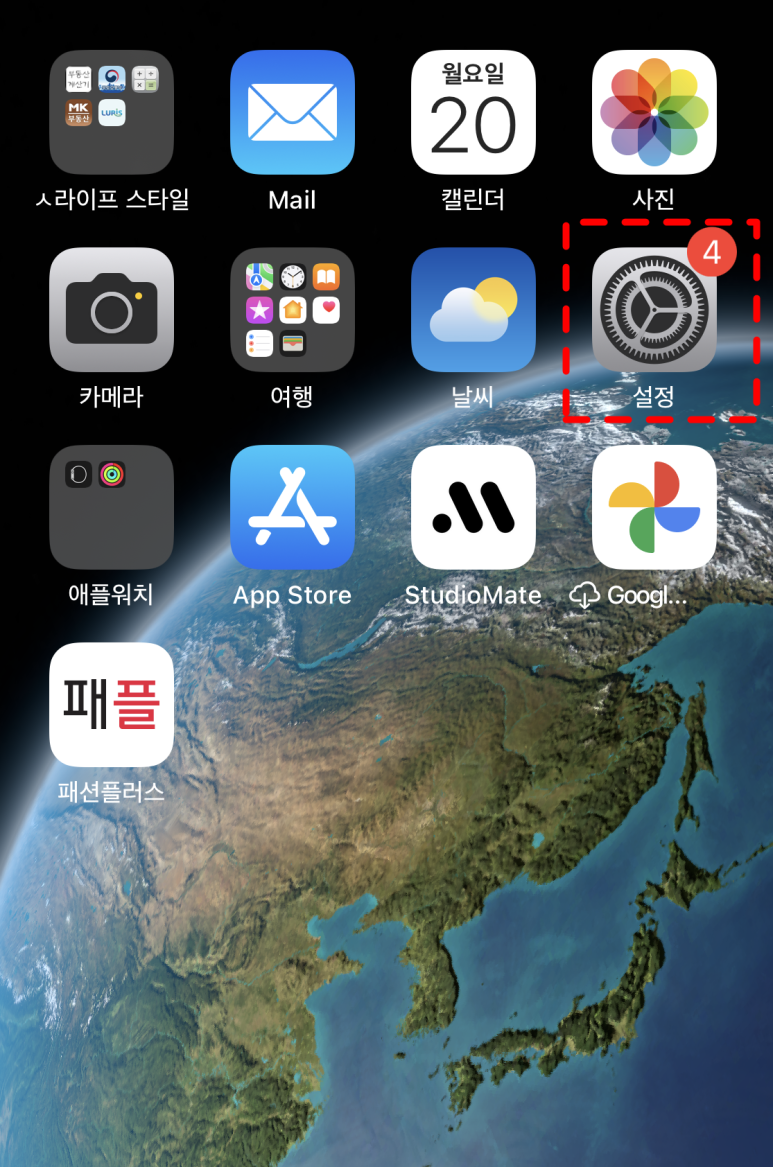The height and width of the screenshot is (1167, 773).
Task: Launch the 패션플러스 app
Action: (111, 704)
